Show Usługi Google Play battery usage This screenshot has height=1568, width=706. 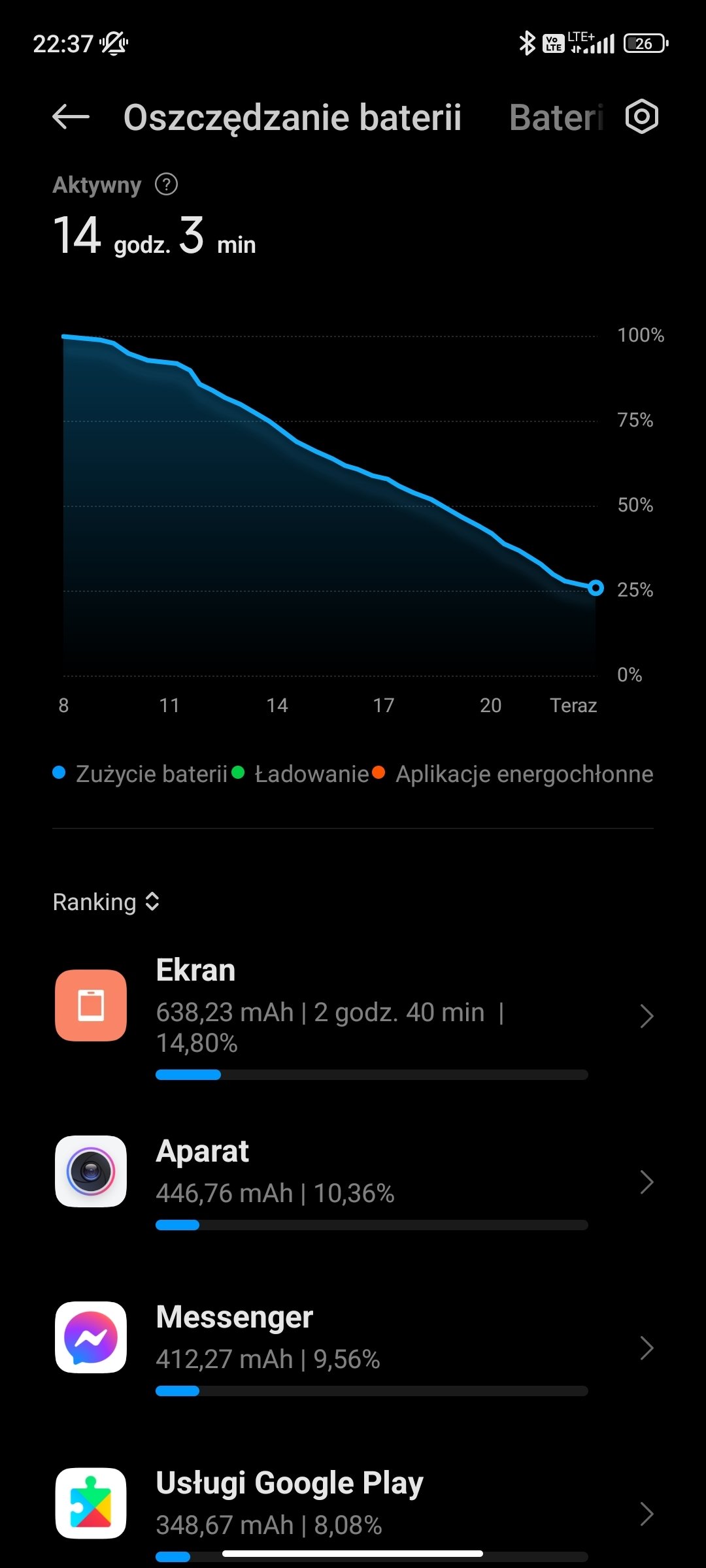tap(353, 1506)
